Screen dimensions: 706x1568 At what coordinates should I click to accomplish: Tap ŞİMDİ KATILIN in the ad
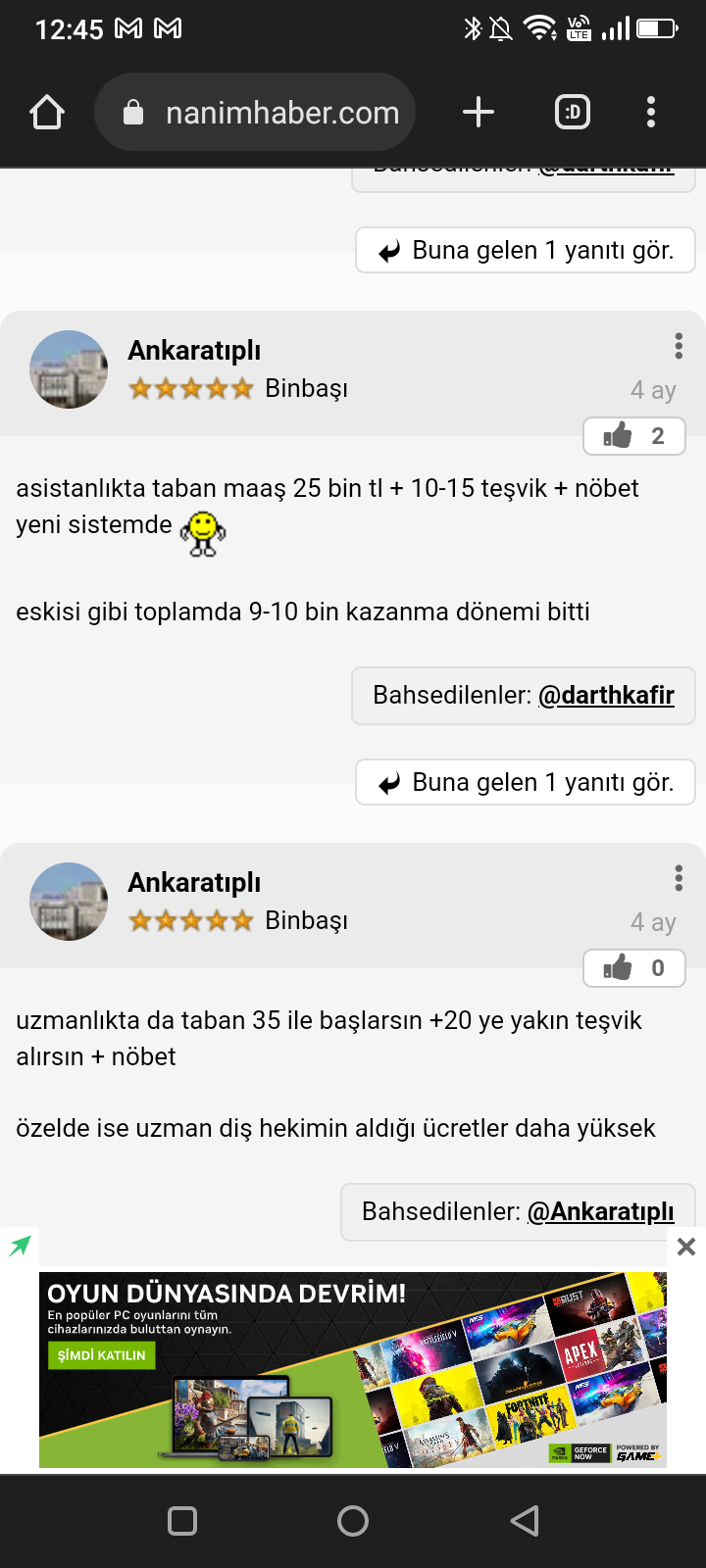click(x=102, y=1355)
